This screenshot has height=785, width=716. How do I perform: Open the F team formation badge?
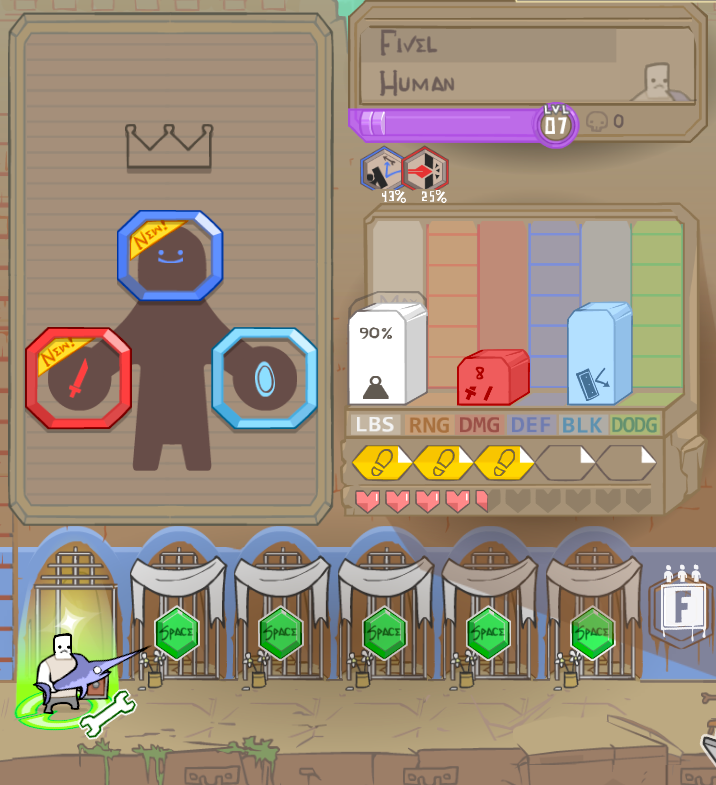(x=683, y=607)
